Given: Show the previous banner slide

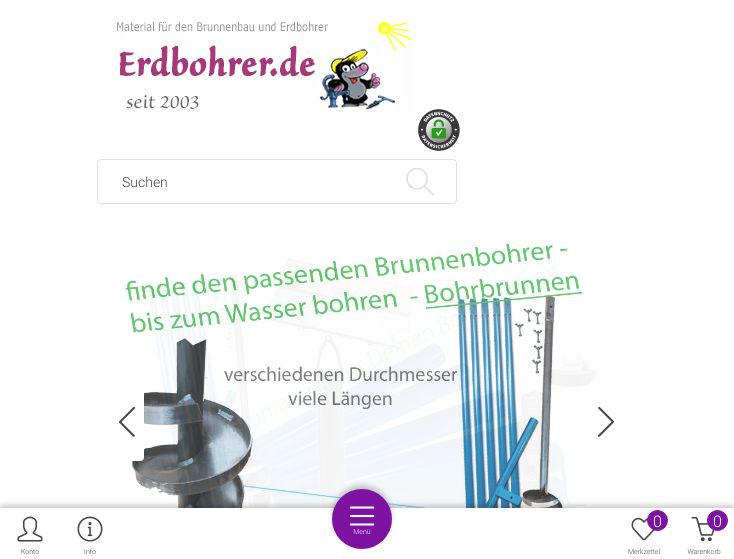Looking at the screenshot, I should [x=127, y=422].
